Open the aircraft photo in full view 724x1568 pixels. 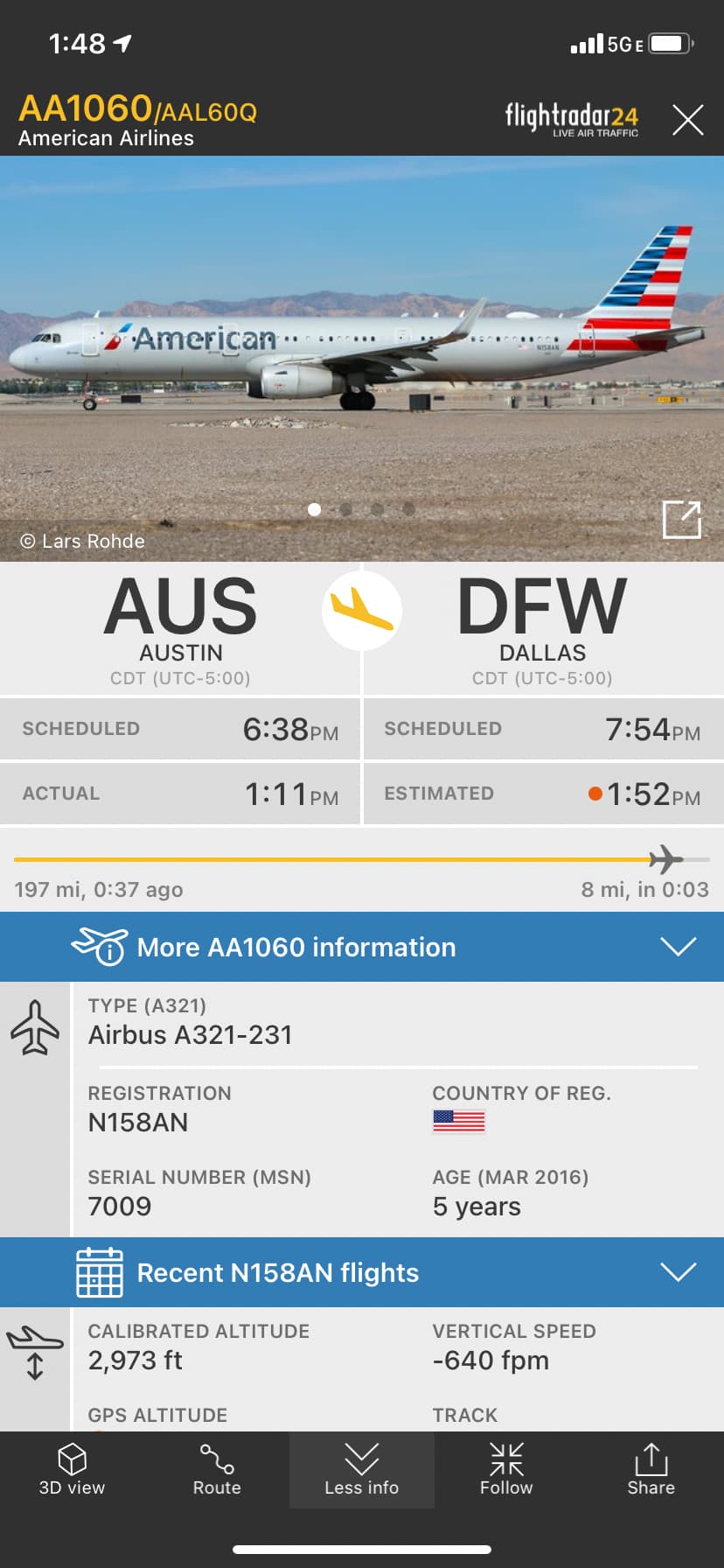681,520
